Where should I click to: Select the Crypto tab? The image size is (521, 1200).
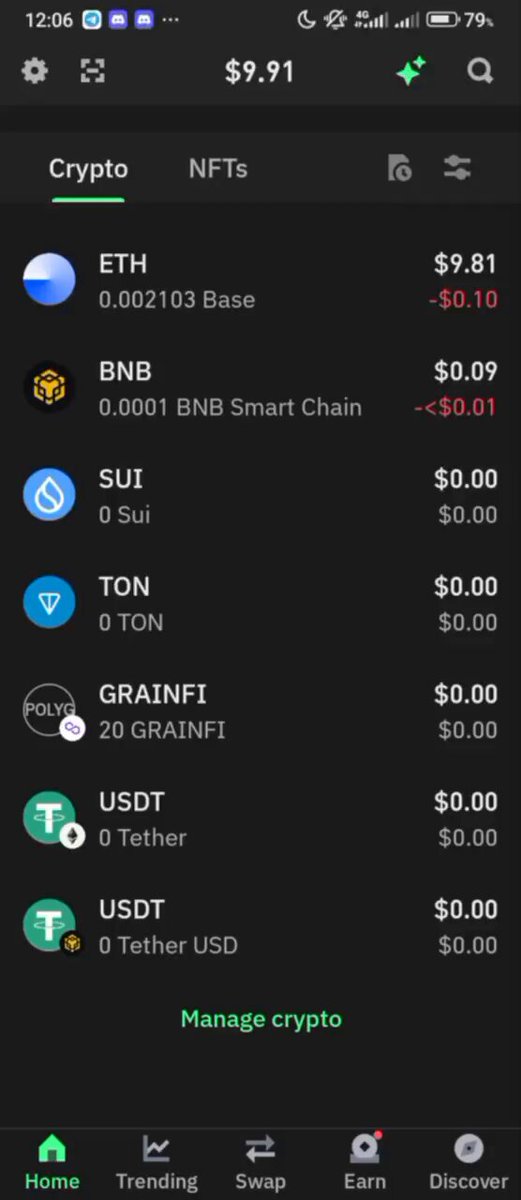pos(88,169)
